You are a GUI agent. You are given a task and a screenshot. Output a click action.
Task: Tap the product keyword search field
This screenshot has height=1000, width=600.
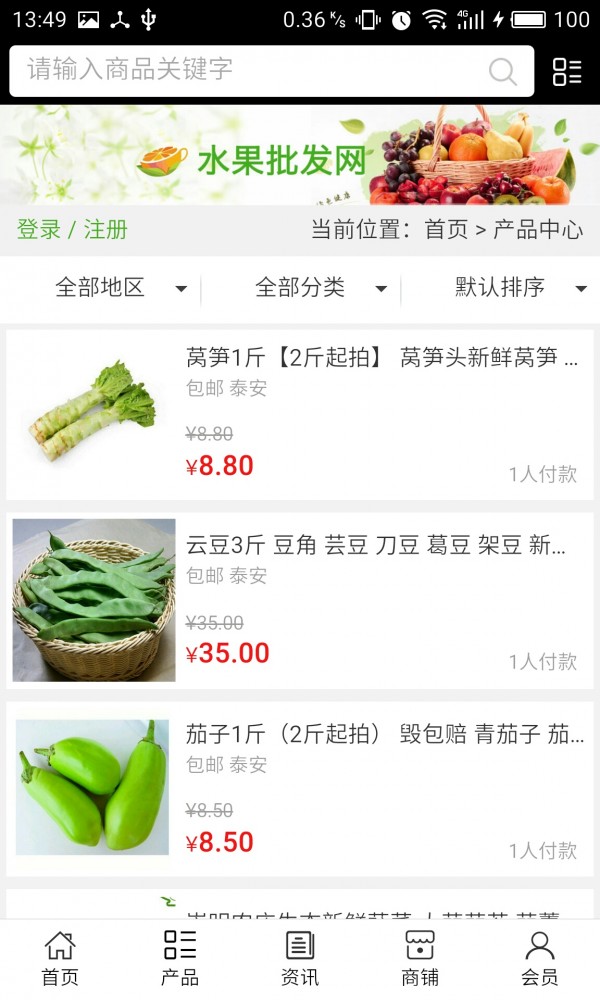click(250, 70)
